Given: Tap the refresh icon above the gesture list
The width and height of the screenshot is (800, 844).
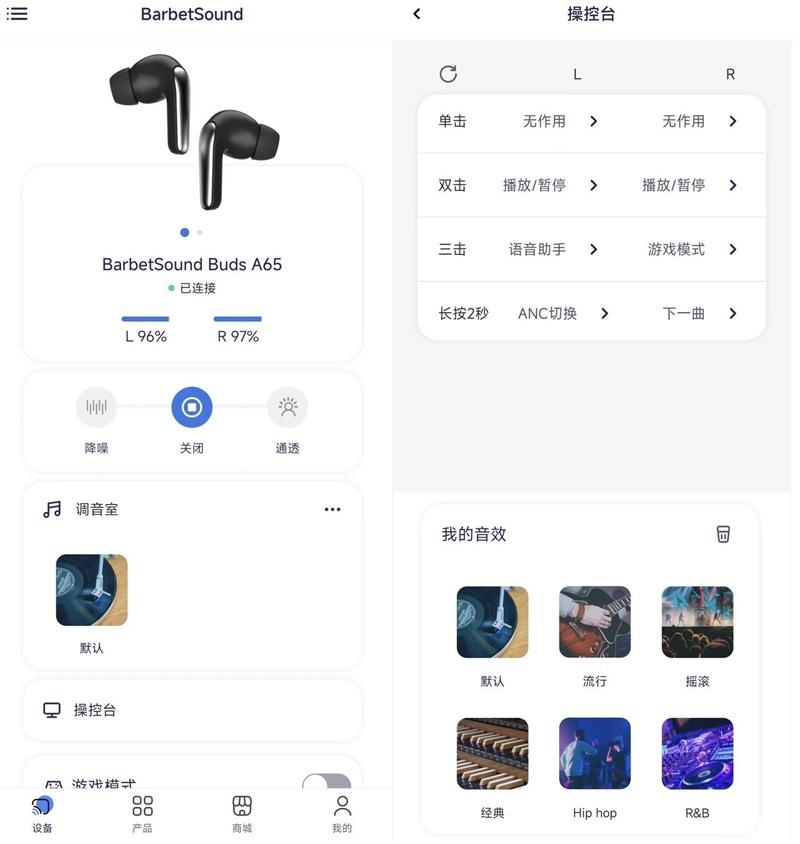Looking at the screenshot, I should pos(448,74).
